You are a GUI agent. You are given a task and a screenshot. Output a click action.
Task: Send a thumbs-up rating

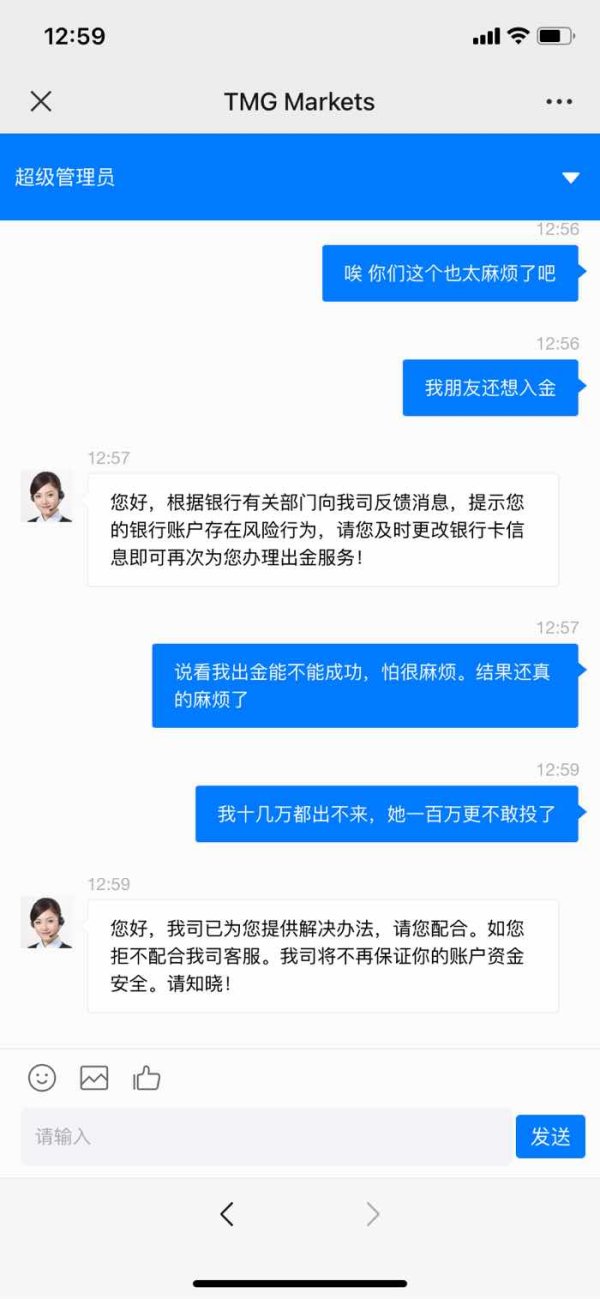[146, 1077]
